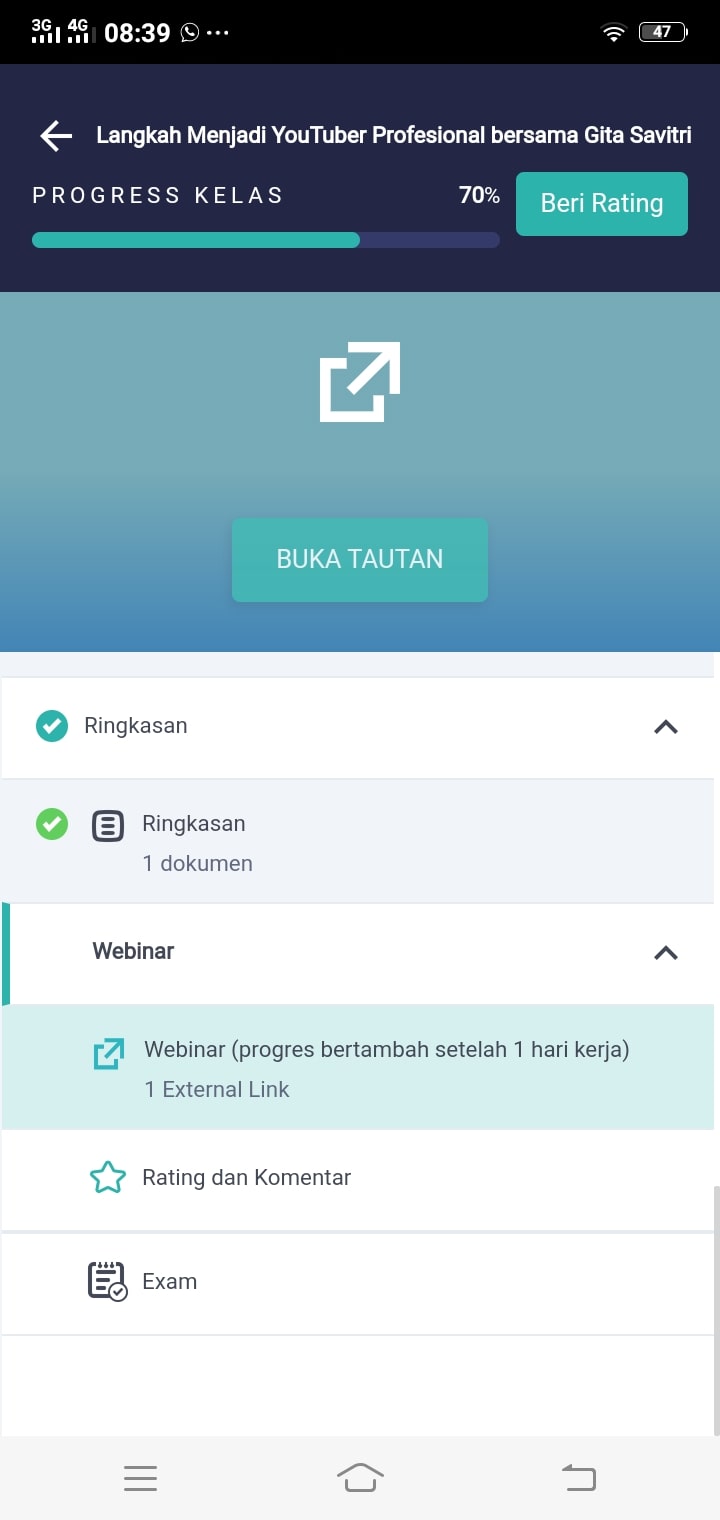Go back using the top arrow
The image size is (720, 1520).
(x=56, y=136)
